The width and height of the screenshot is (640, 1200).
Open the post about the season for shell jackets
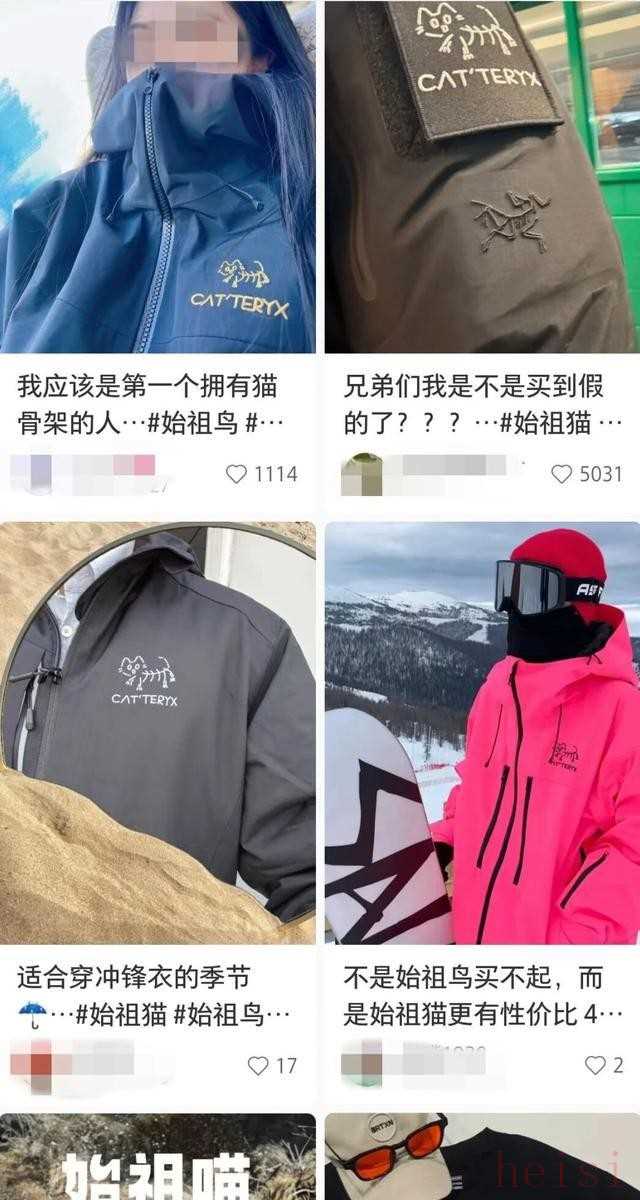(x=158, y=730)
